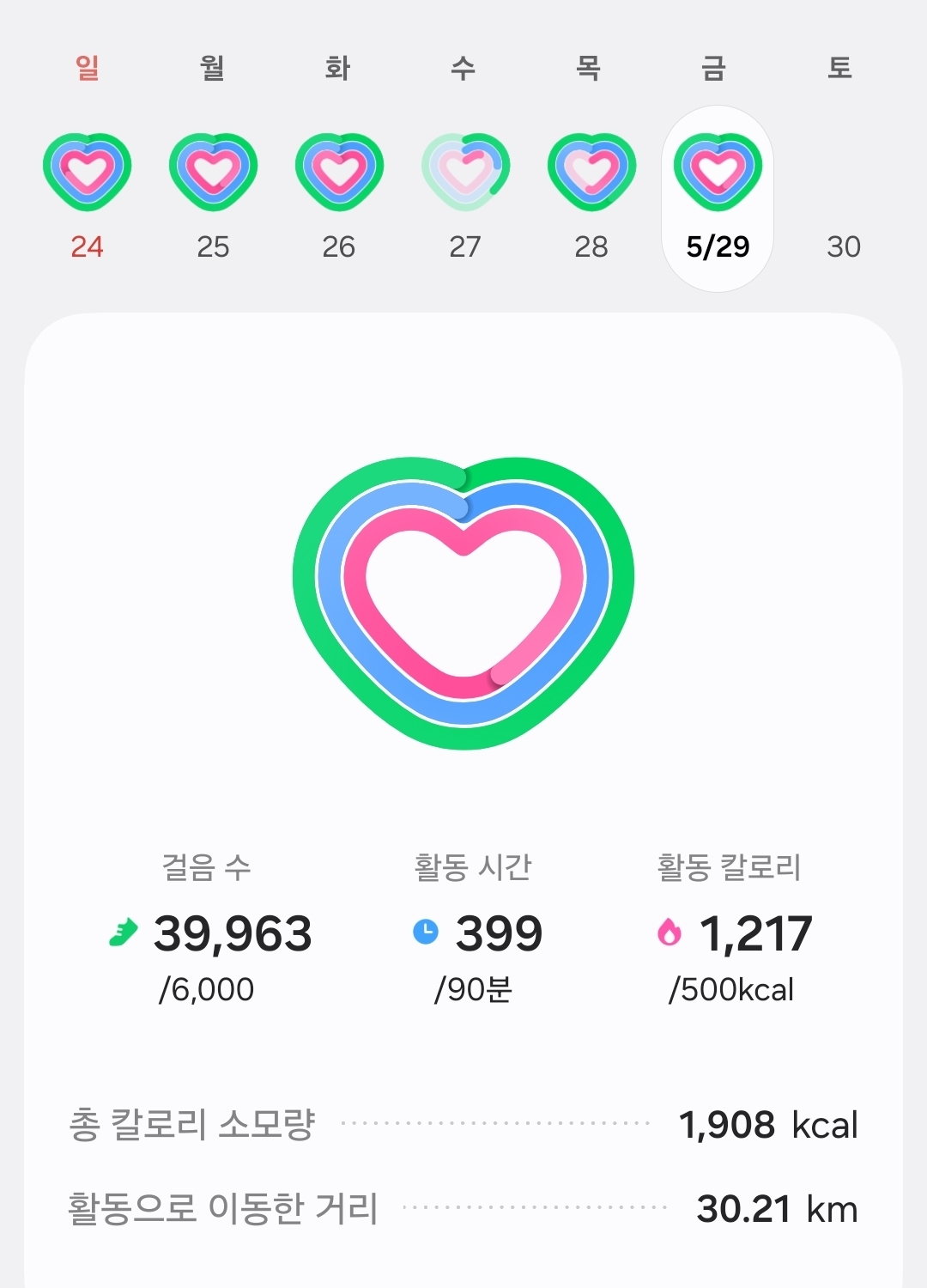Select Wednesday the 27th

[465, 197]
